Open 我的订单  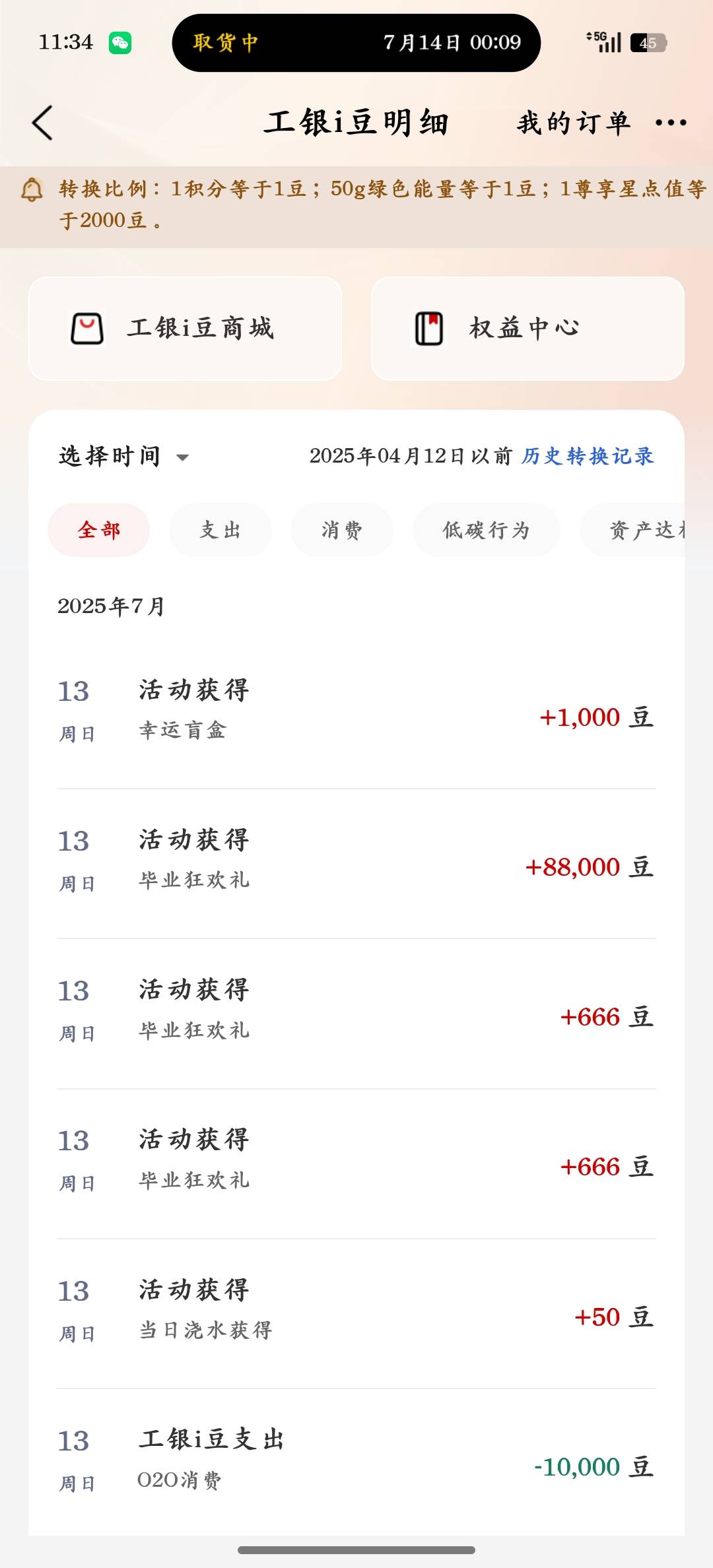click(574, 123)
